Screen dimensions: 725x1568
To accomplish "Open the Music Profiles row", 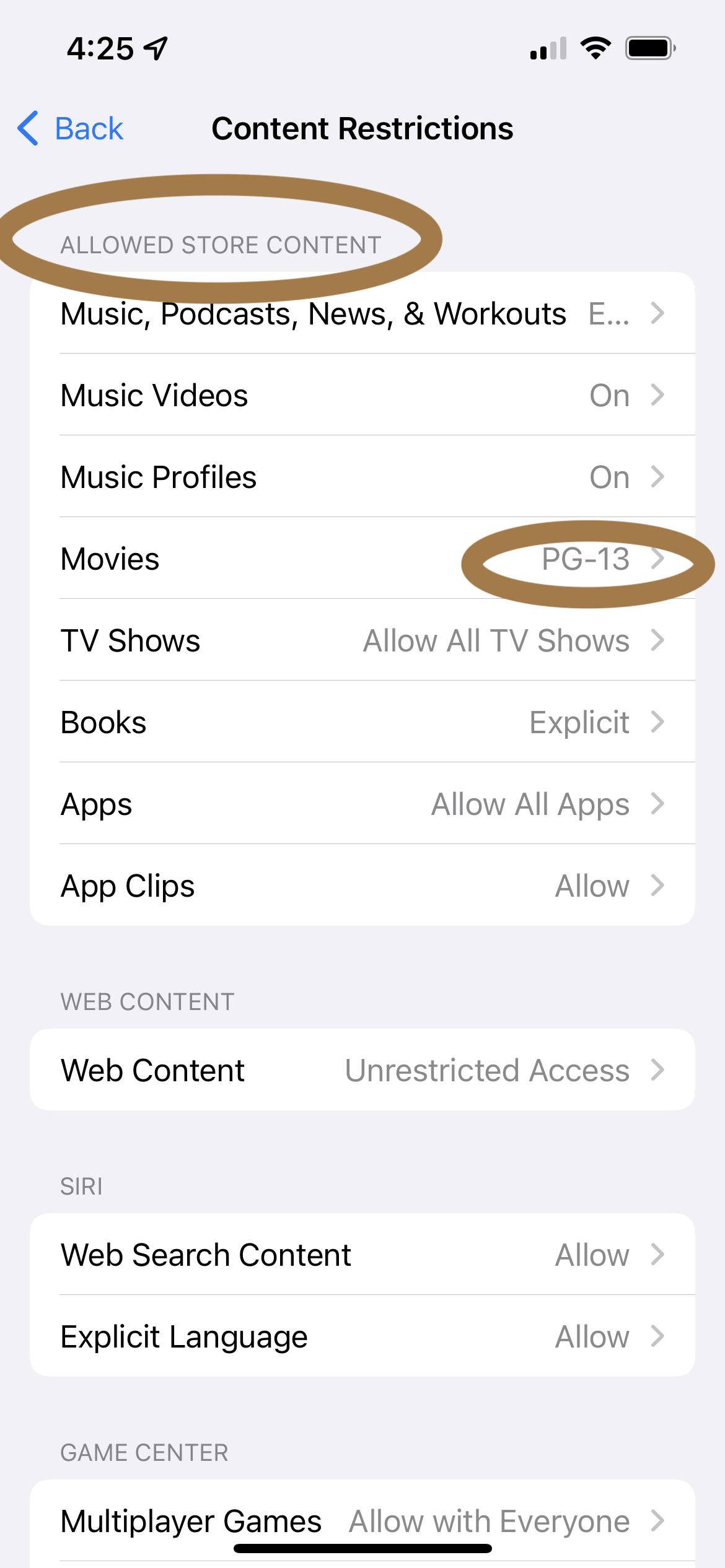I will point(362,477).
